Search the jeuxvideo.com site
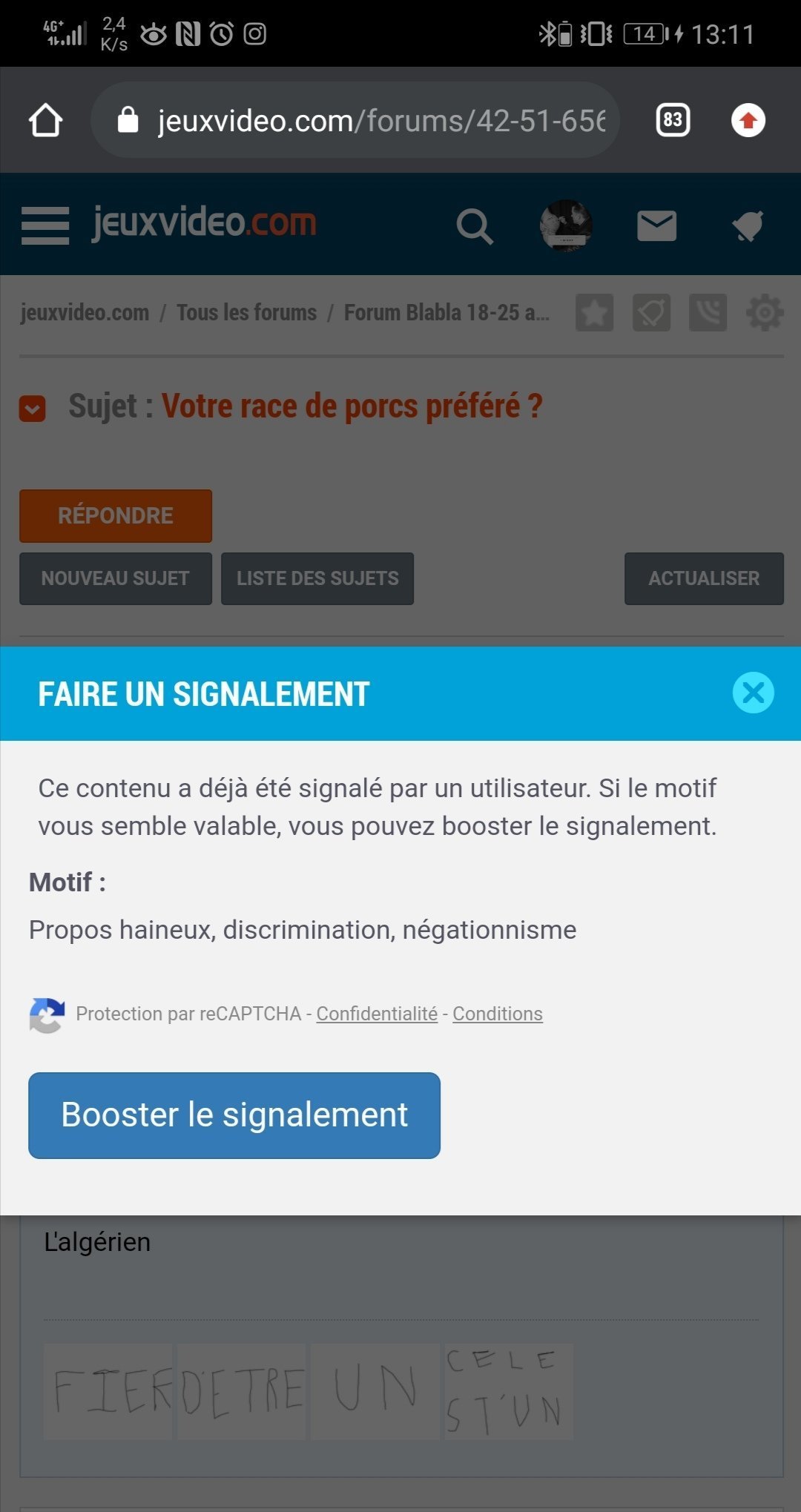Viewport: 801px width, 1512px height. (x=475, y=225)
